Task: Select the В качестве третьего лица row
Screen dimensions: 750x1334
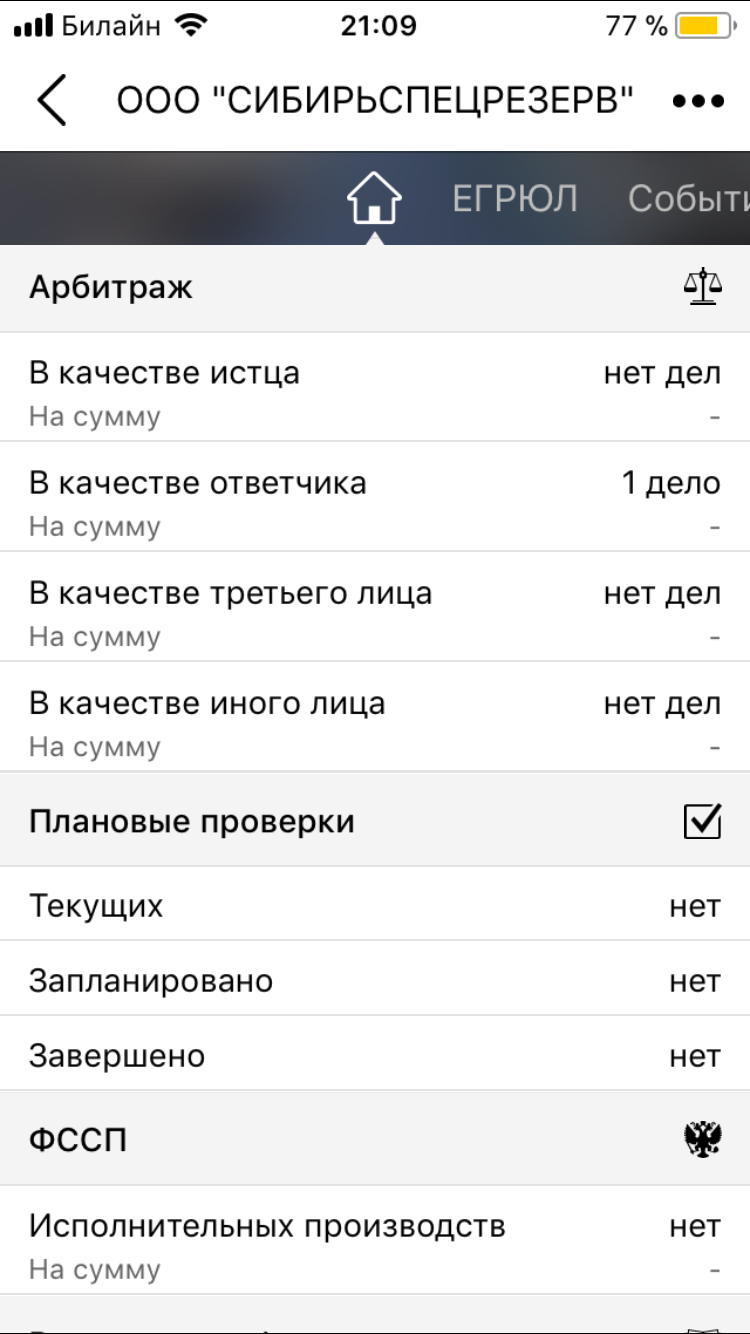Action: click(375, 608)
